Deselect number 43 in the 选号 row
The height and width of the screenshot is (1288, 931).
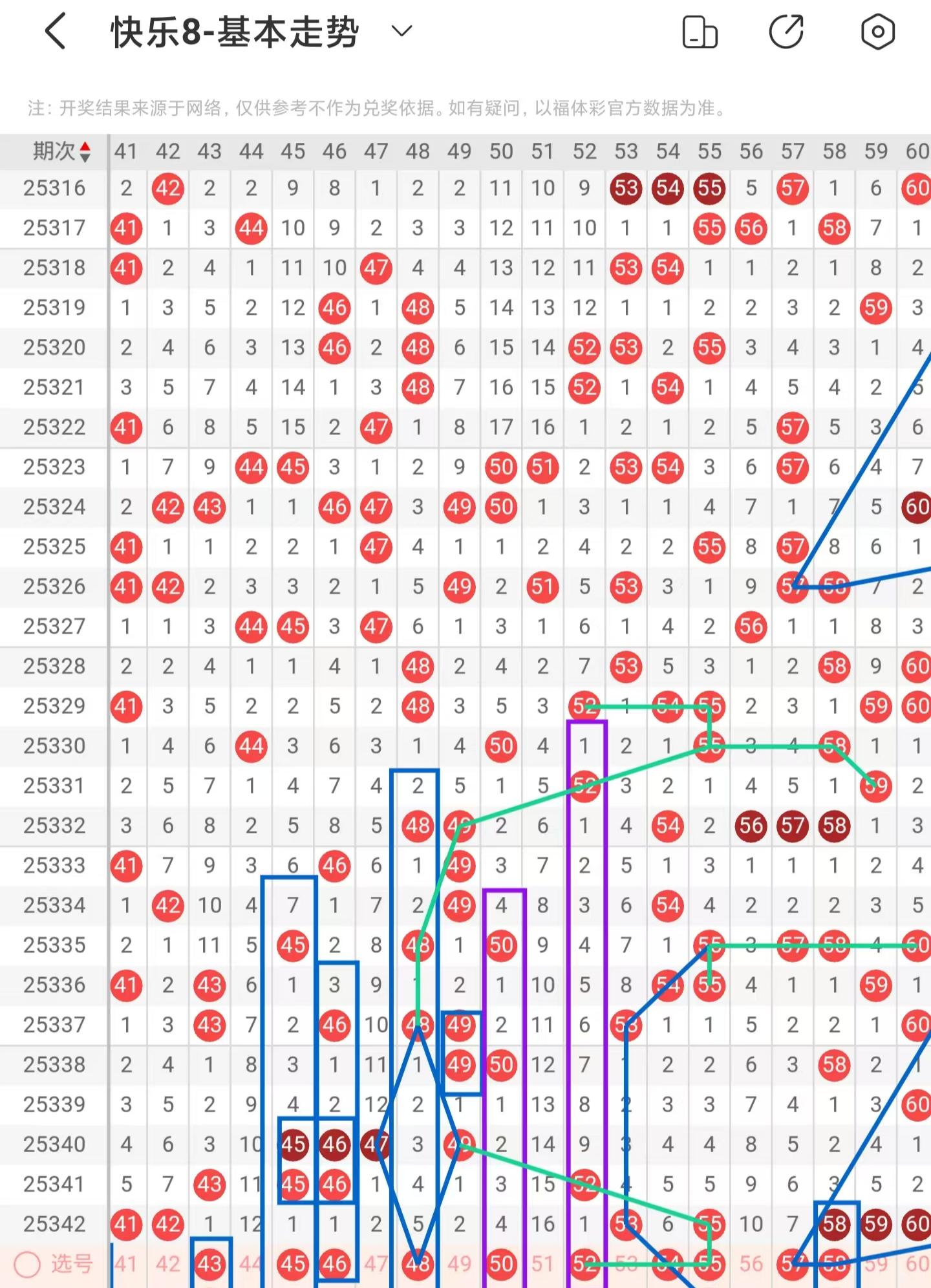(209, 1263)
